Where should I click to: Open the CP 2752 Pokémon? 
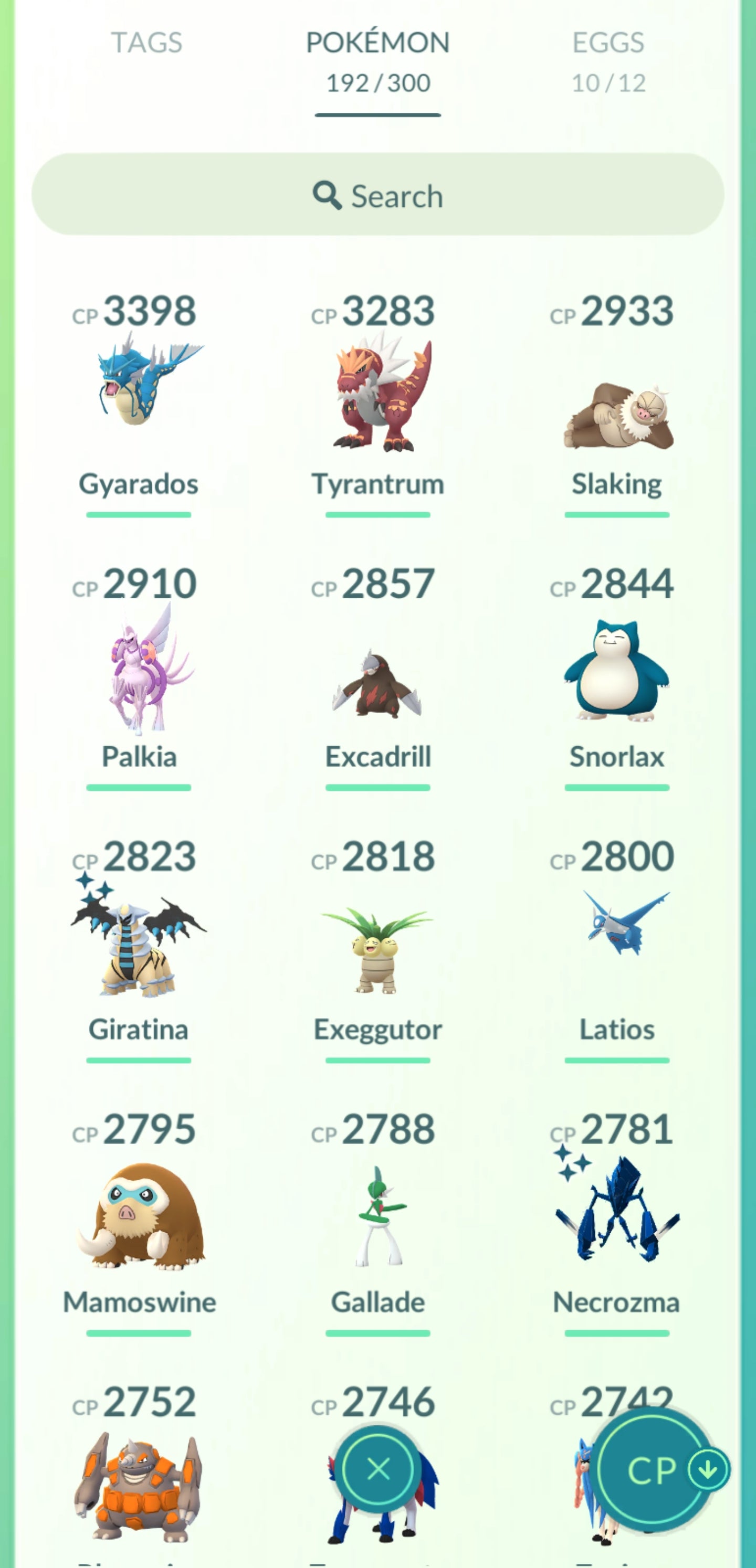[x=139, y=1485]
